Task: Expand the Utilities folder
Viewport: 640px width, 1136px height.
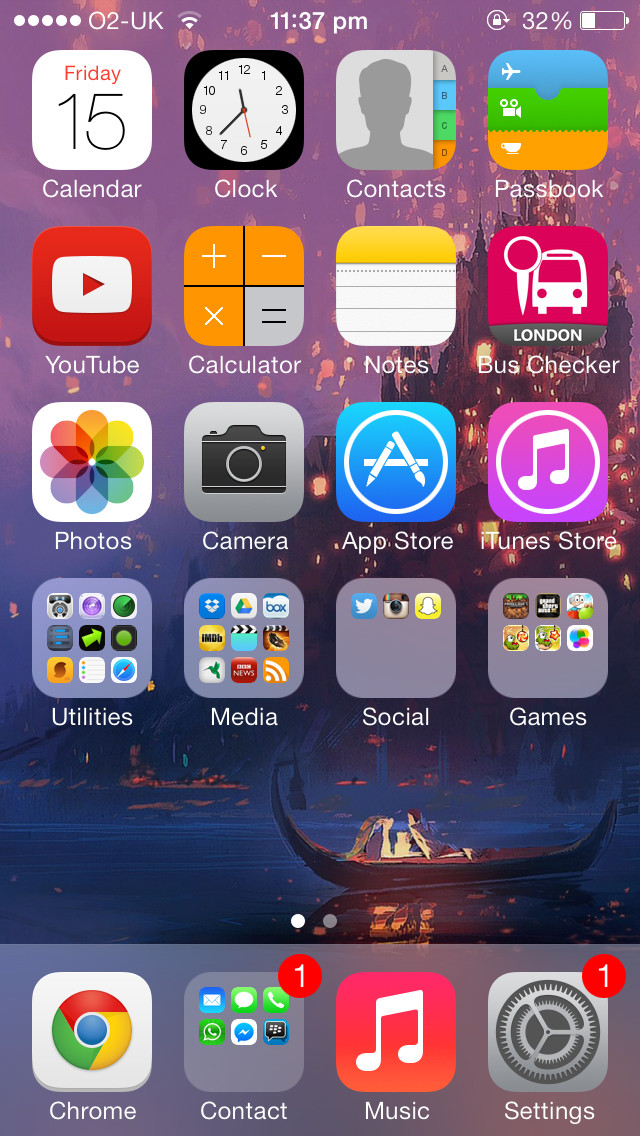Action: (x=92, y=638)
